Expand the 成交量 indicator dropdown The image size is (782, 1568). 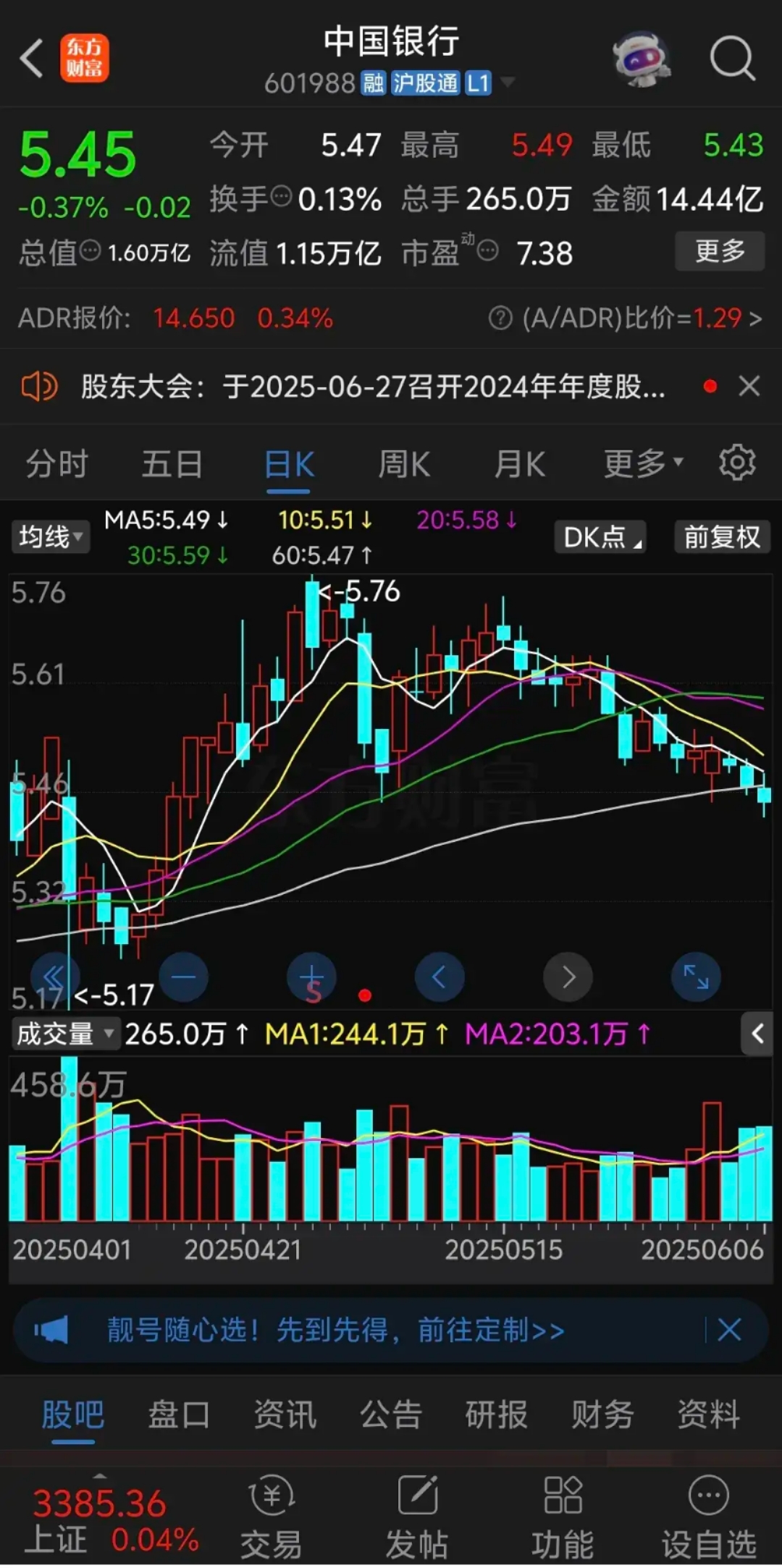pyautogui.click(x=64, y=1034)
